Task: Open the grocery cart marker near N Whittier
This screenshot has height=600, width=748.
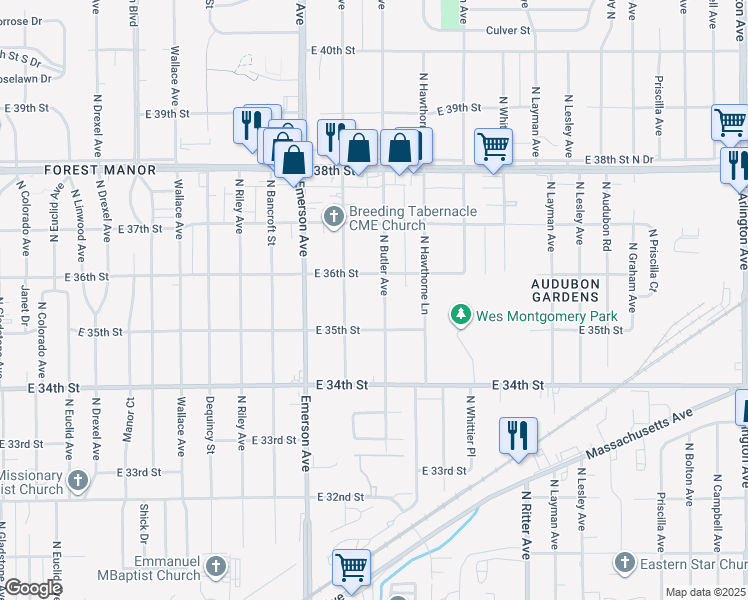Action: click(493, 150)
